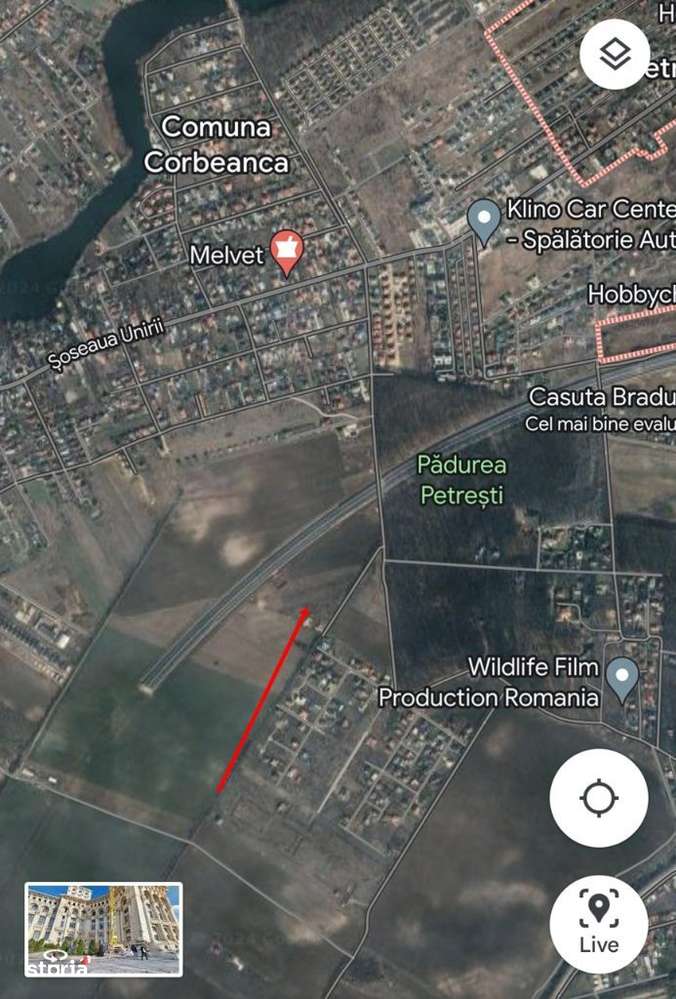Tap the Klino Car Center pin

[x=485, y=221]
